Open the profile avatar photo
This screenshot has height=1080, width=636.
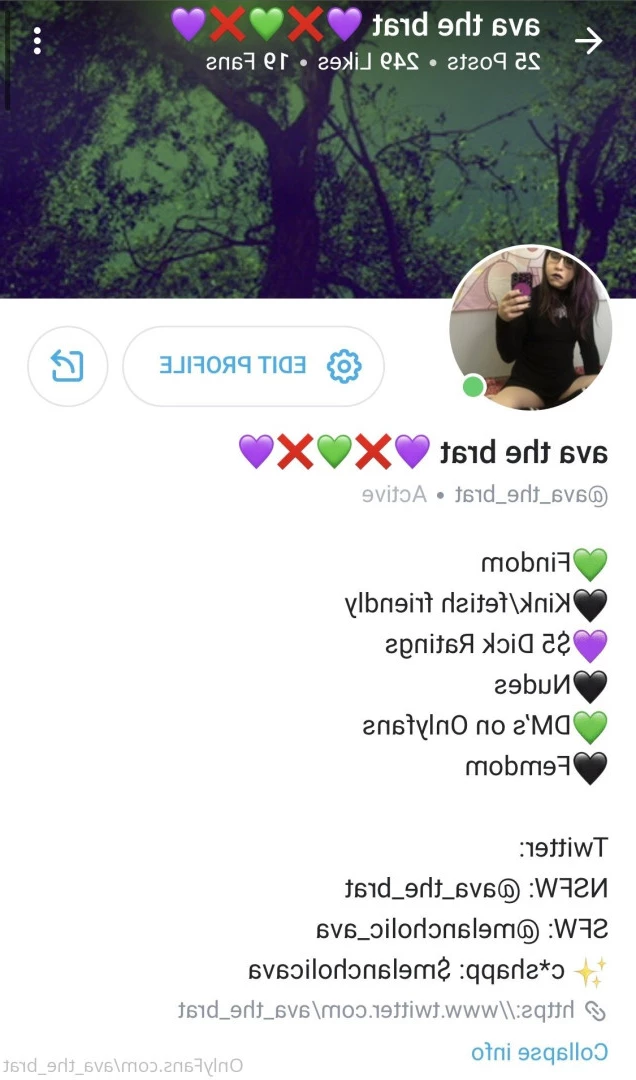point(530,328)
